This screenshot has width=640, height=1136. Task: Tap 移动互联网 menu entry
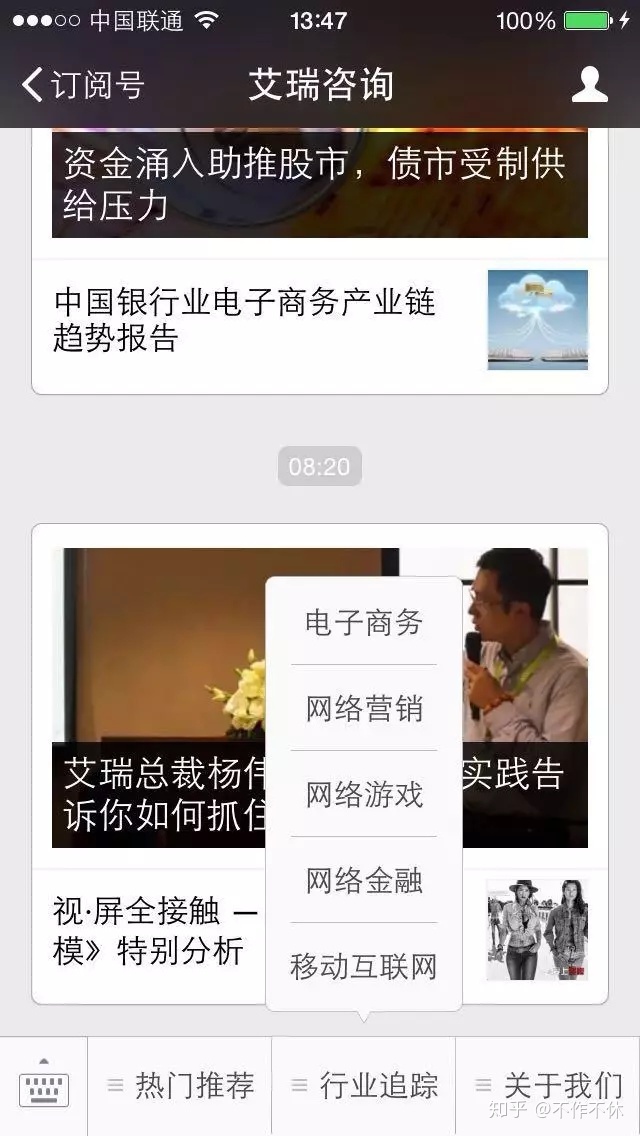click(x=364, y=967)
